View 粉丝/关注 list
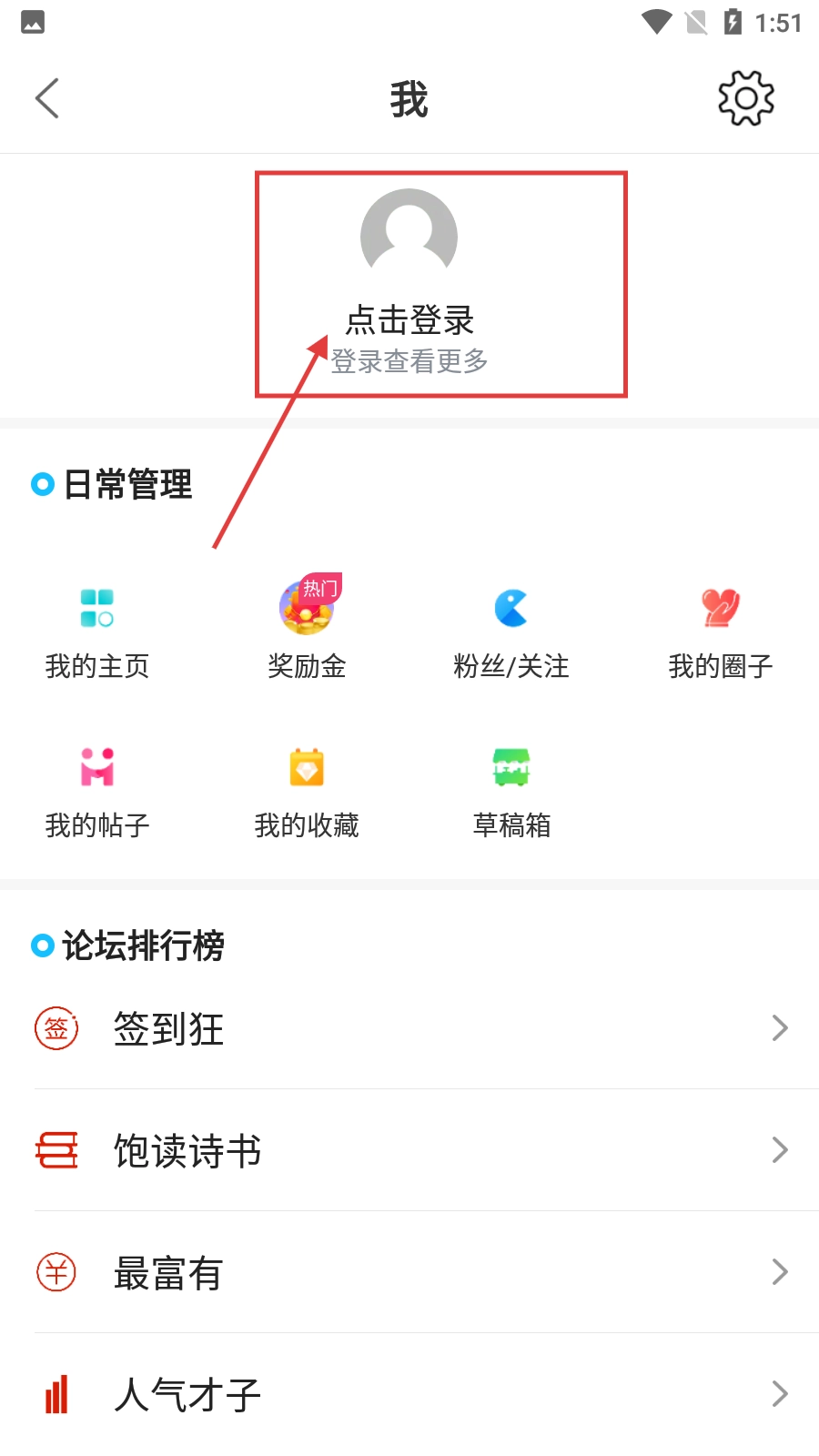The image size is (819, 1456). click(511, 632)
